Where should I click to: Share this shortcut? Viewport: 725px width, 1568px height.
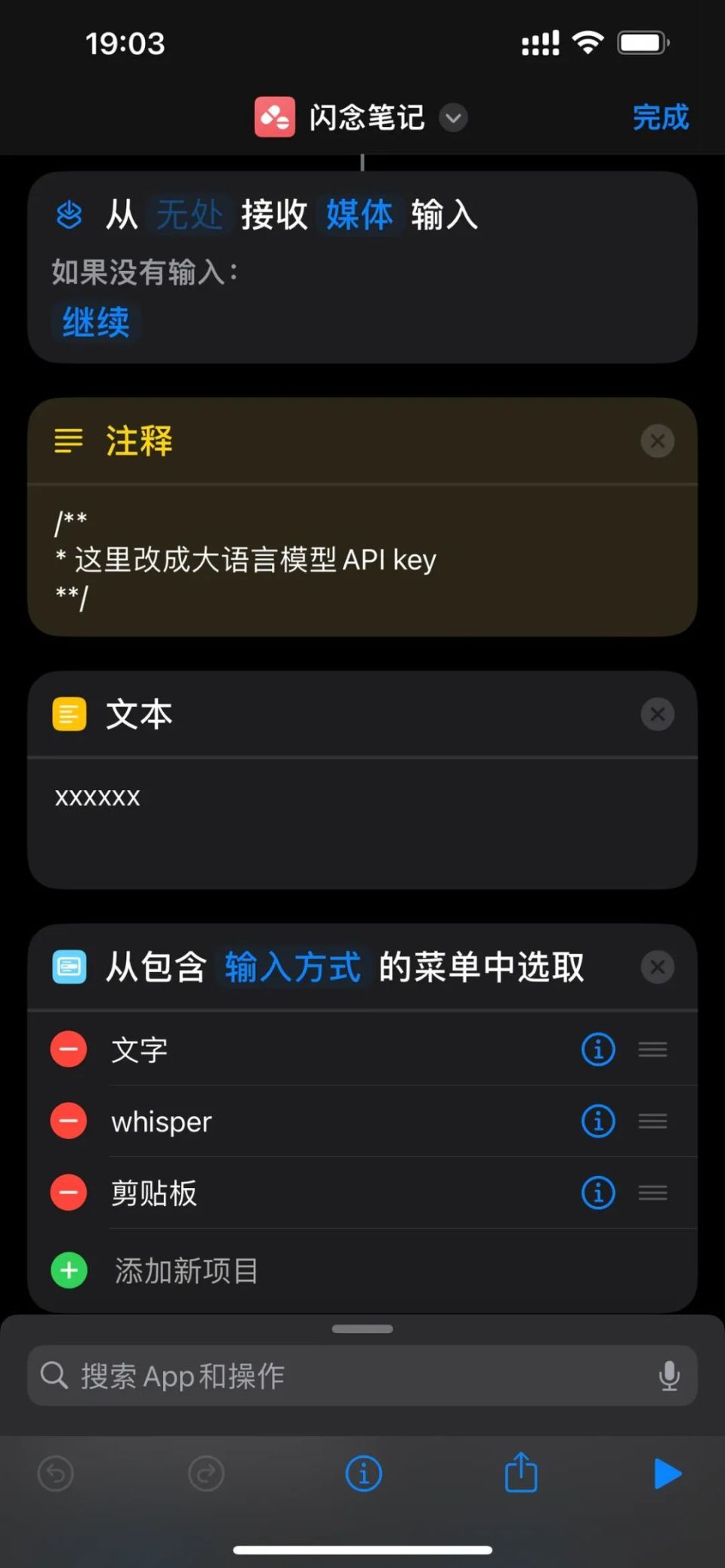click(x=520, y=1473)
